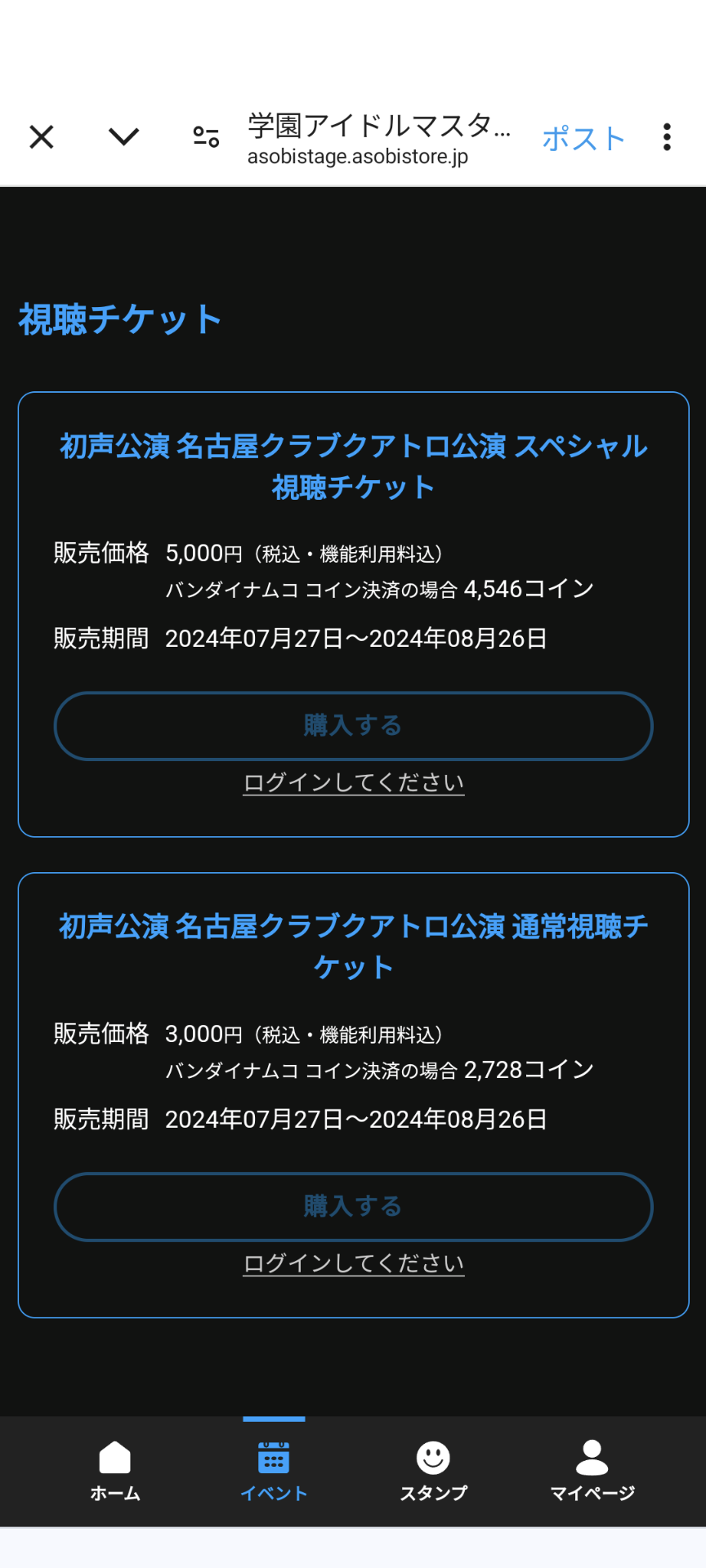Open ログインしてください link under スペシャル視聴チケット

point(354,782)
